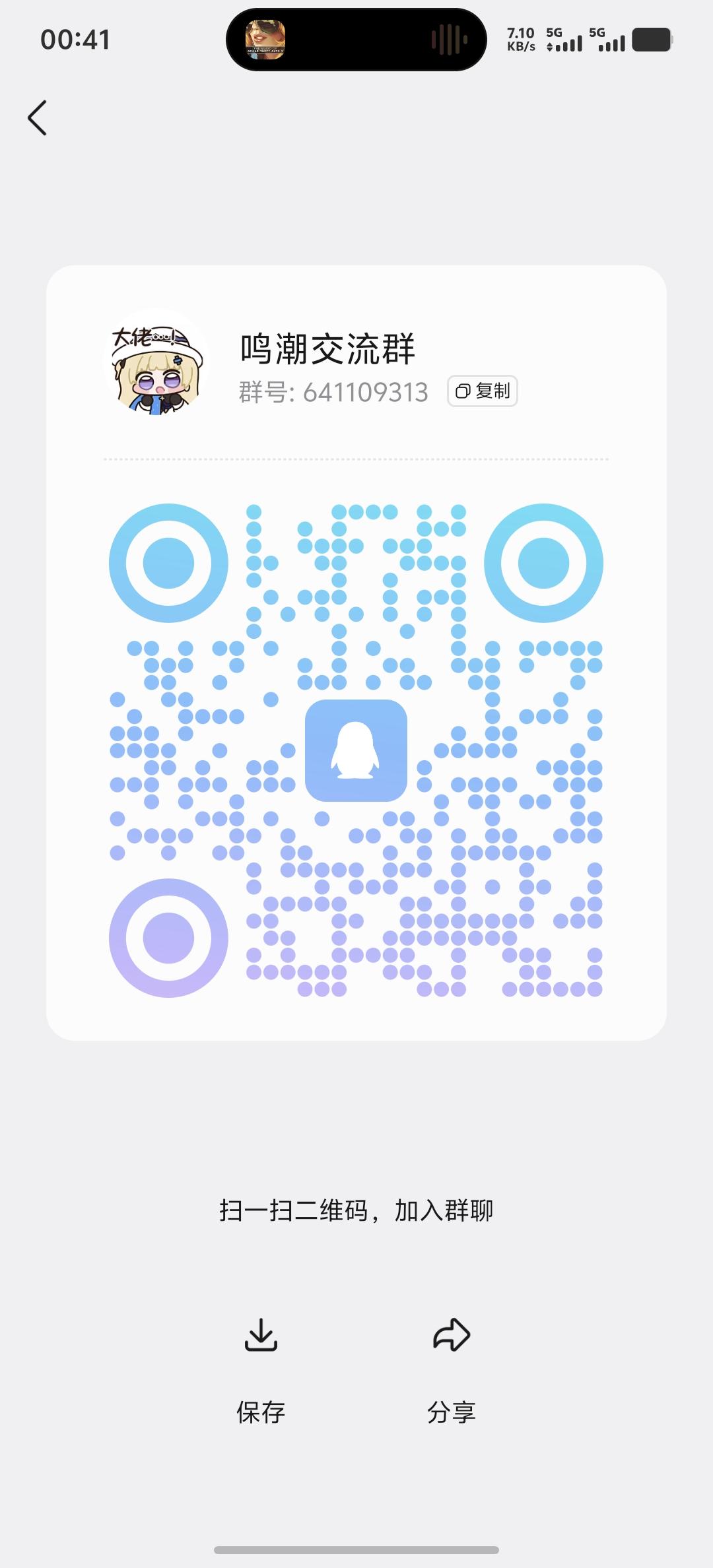Tap the share arrow icon above 分享
This screenshot has height=1568, width=713.
[452, 1334]
